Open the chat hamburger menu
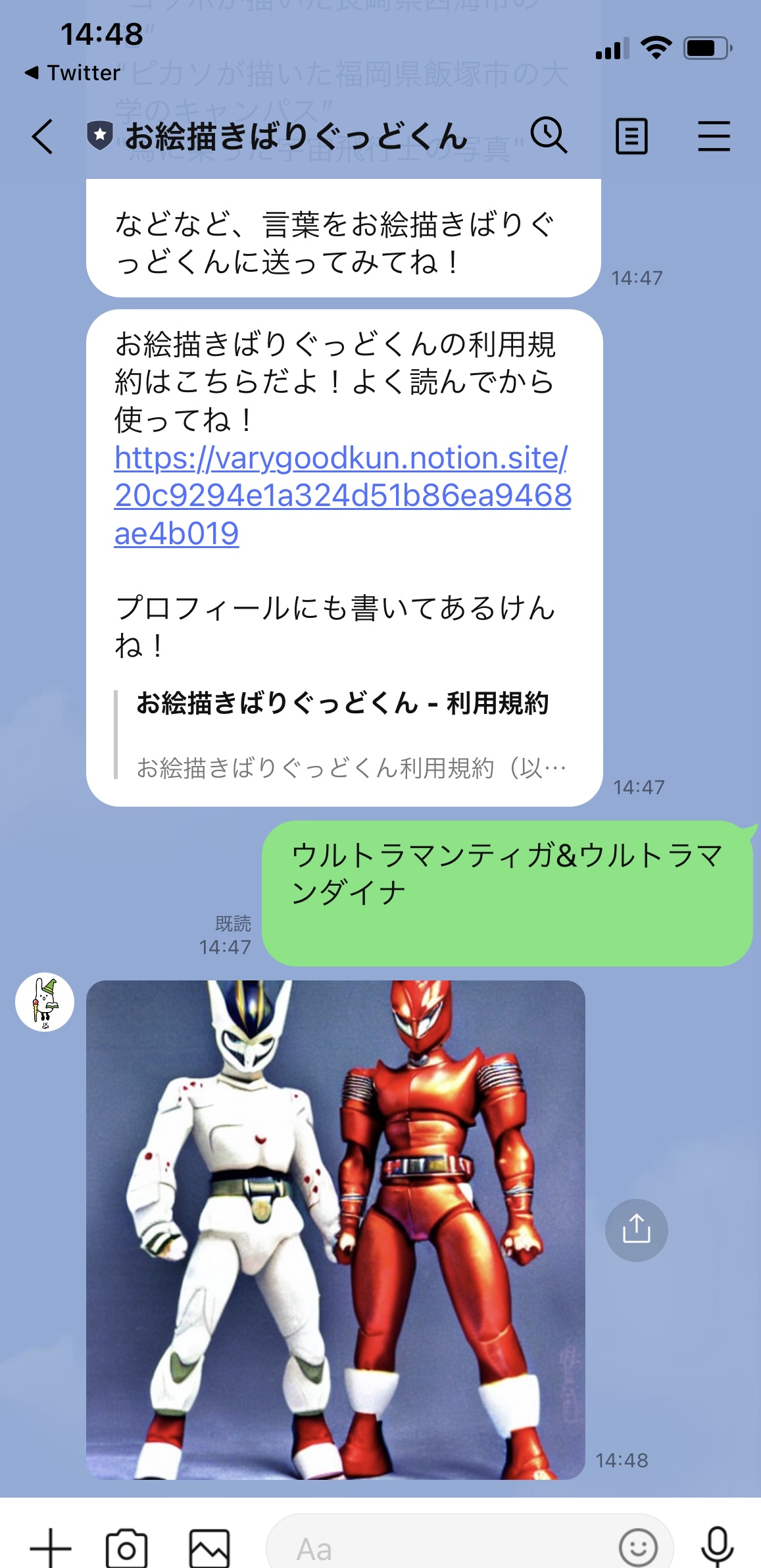The image size is (761, 1568). pyautogui.click(x=714, y=137)
